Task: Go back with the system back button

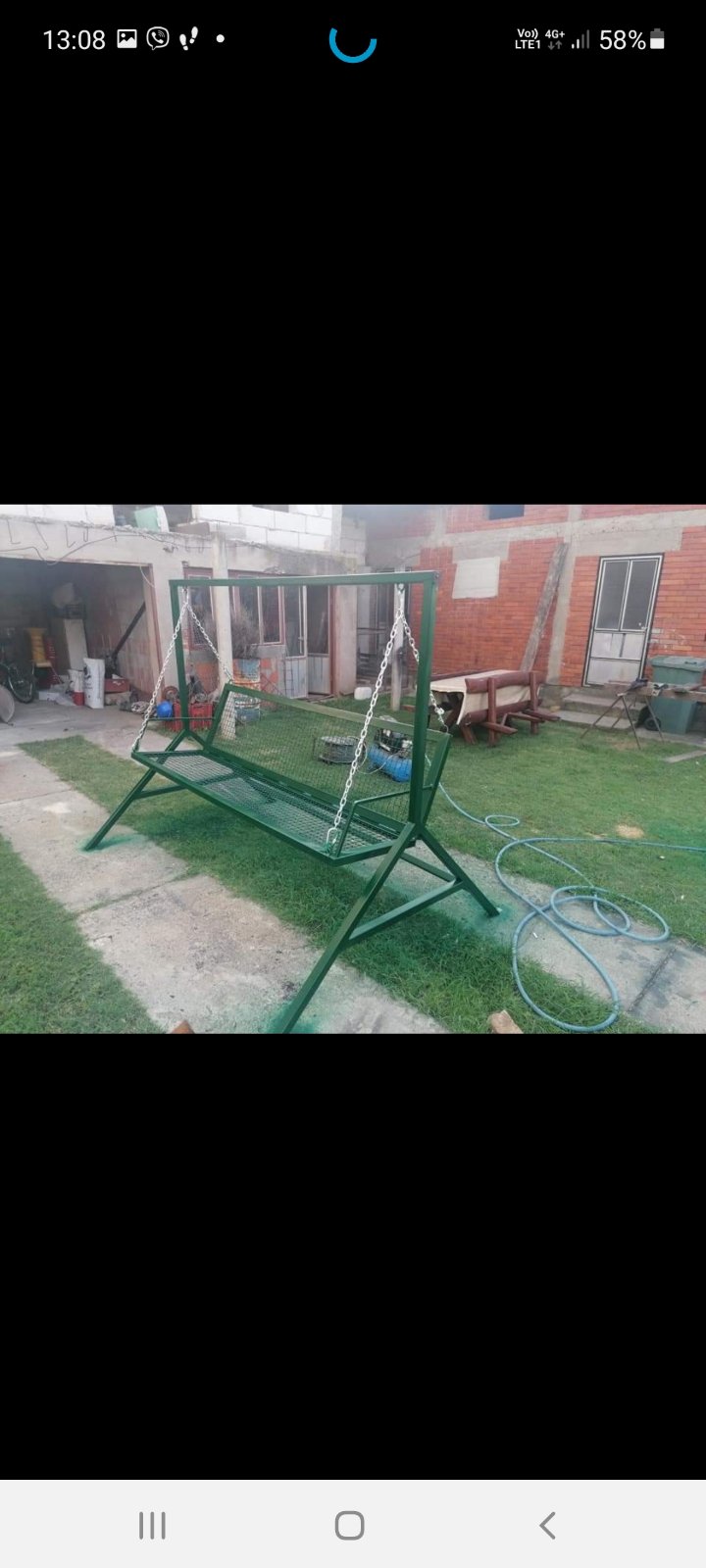Action: (547, 1525)
